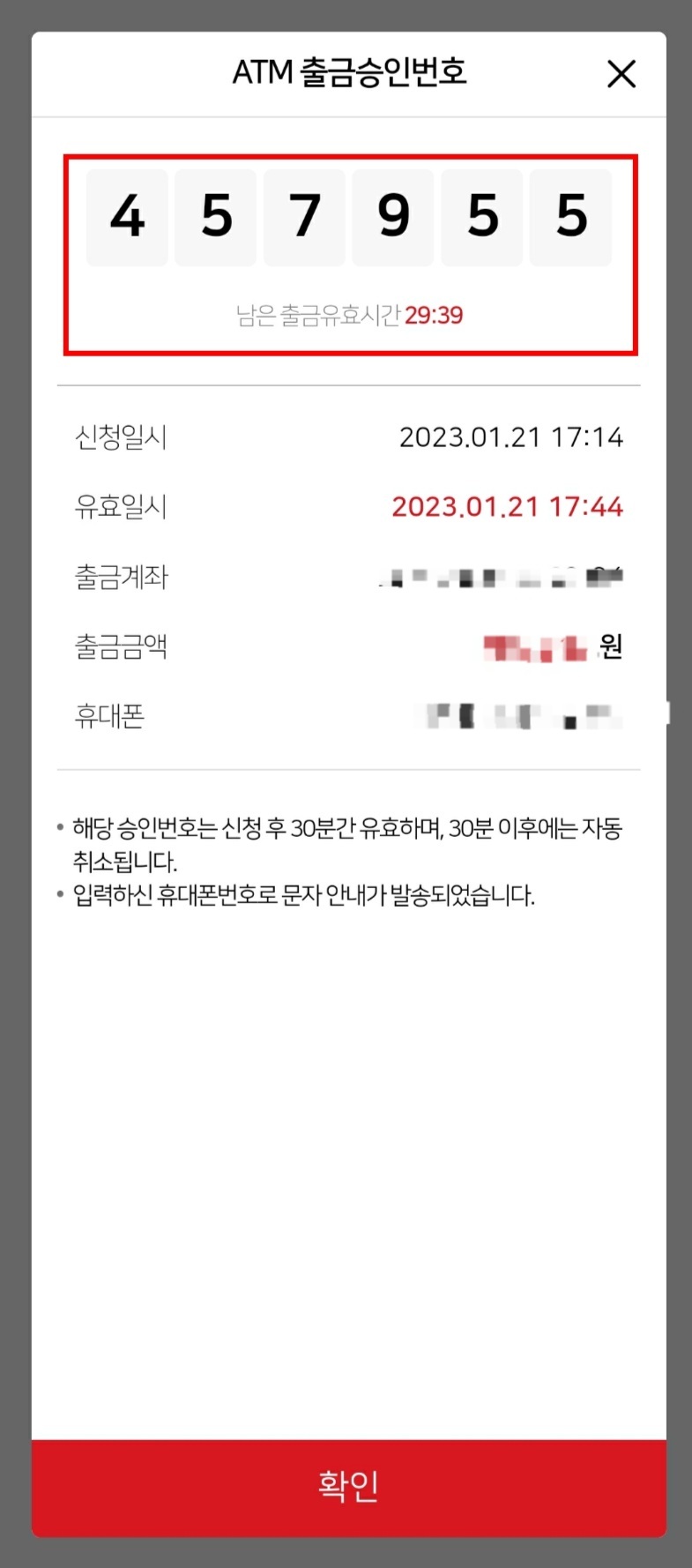The width and height of the screenshot is (692, 1568).
Task: Click the first approval code digit 4
Action: pyautogui.click(x=127, y=217)
